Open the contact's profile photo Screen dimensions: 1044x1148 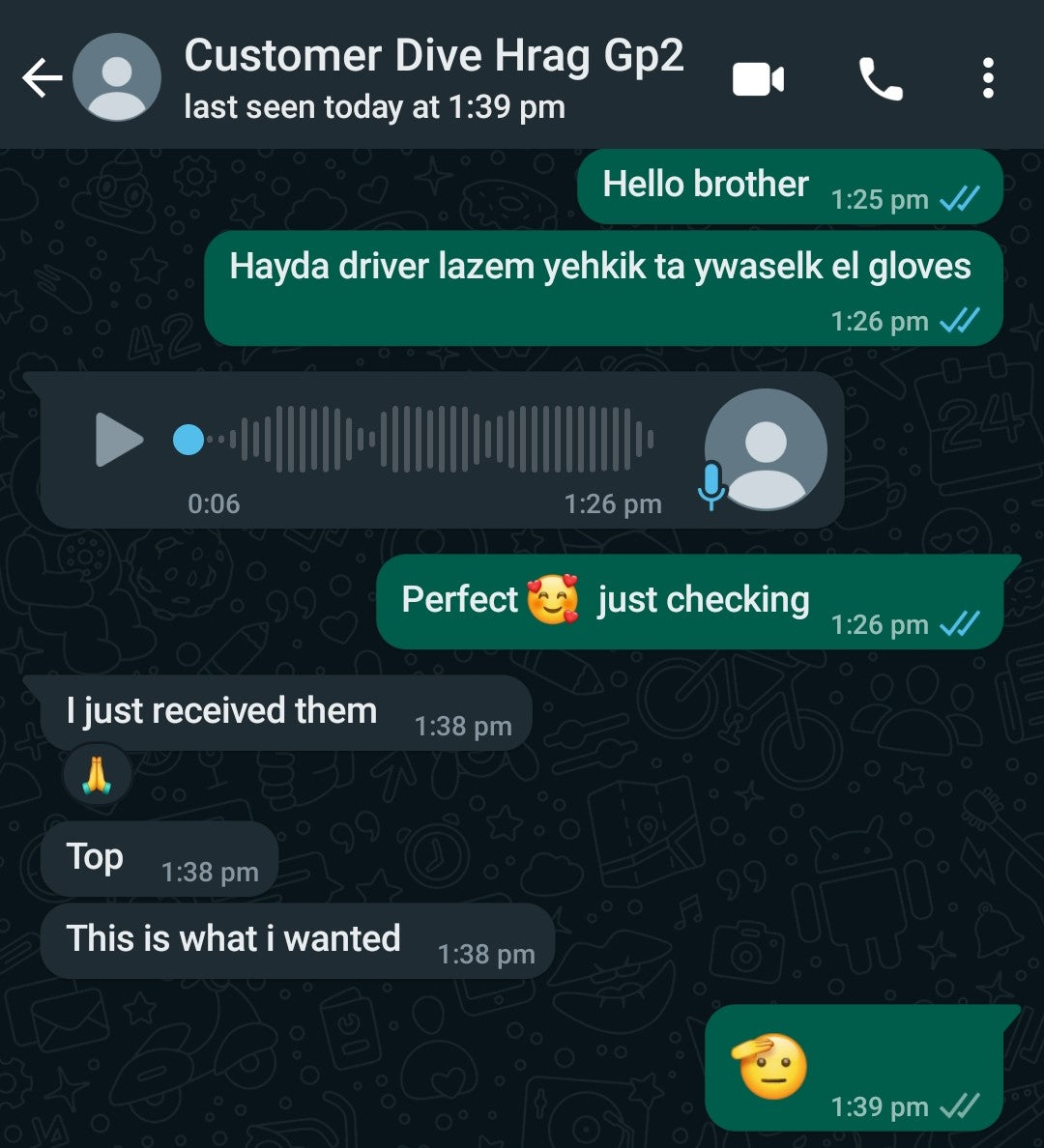[x=117, y=77]
